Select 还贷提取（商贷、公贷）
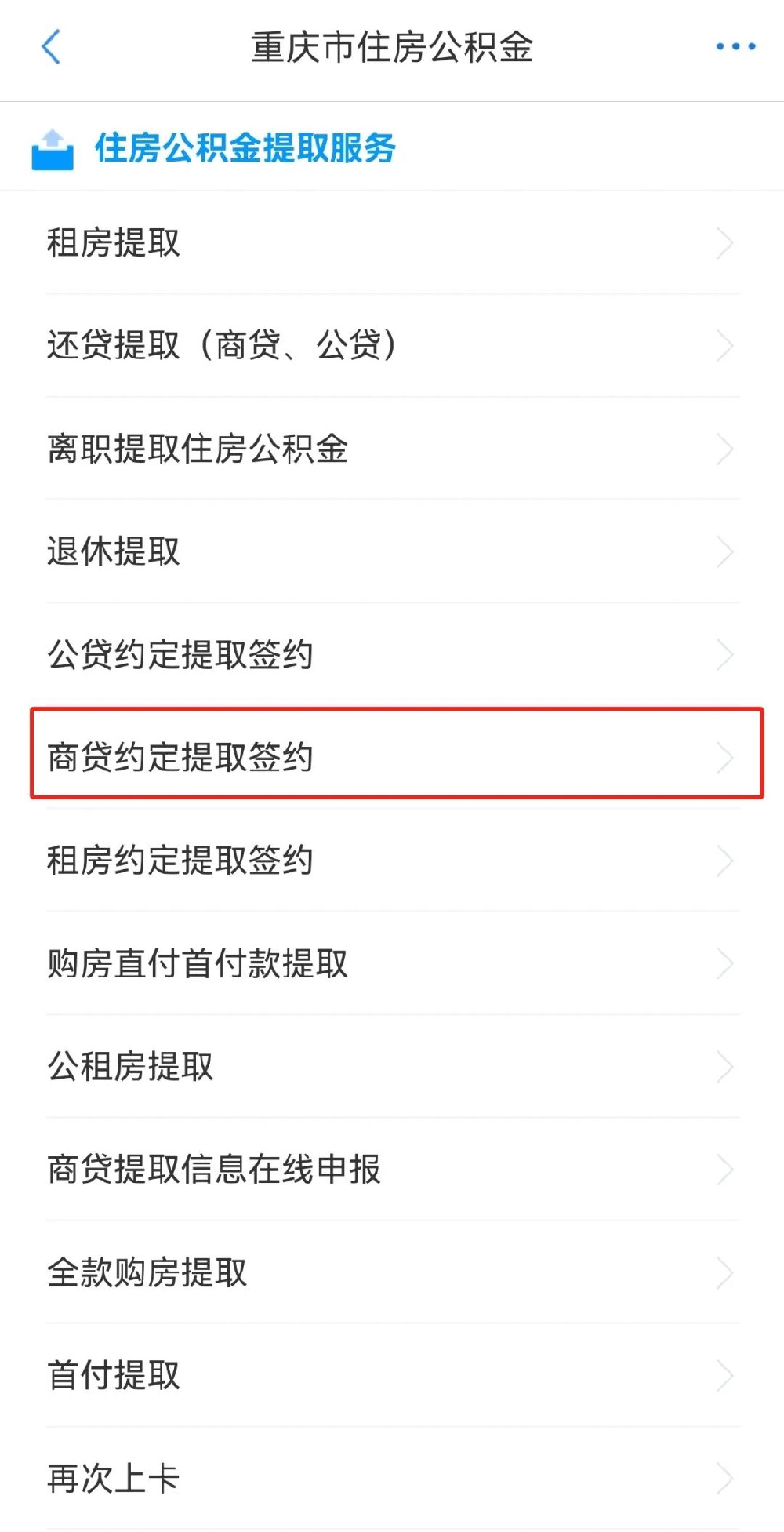 click(392, 345)
